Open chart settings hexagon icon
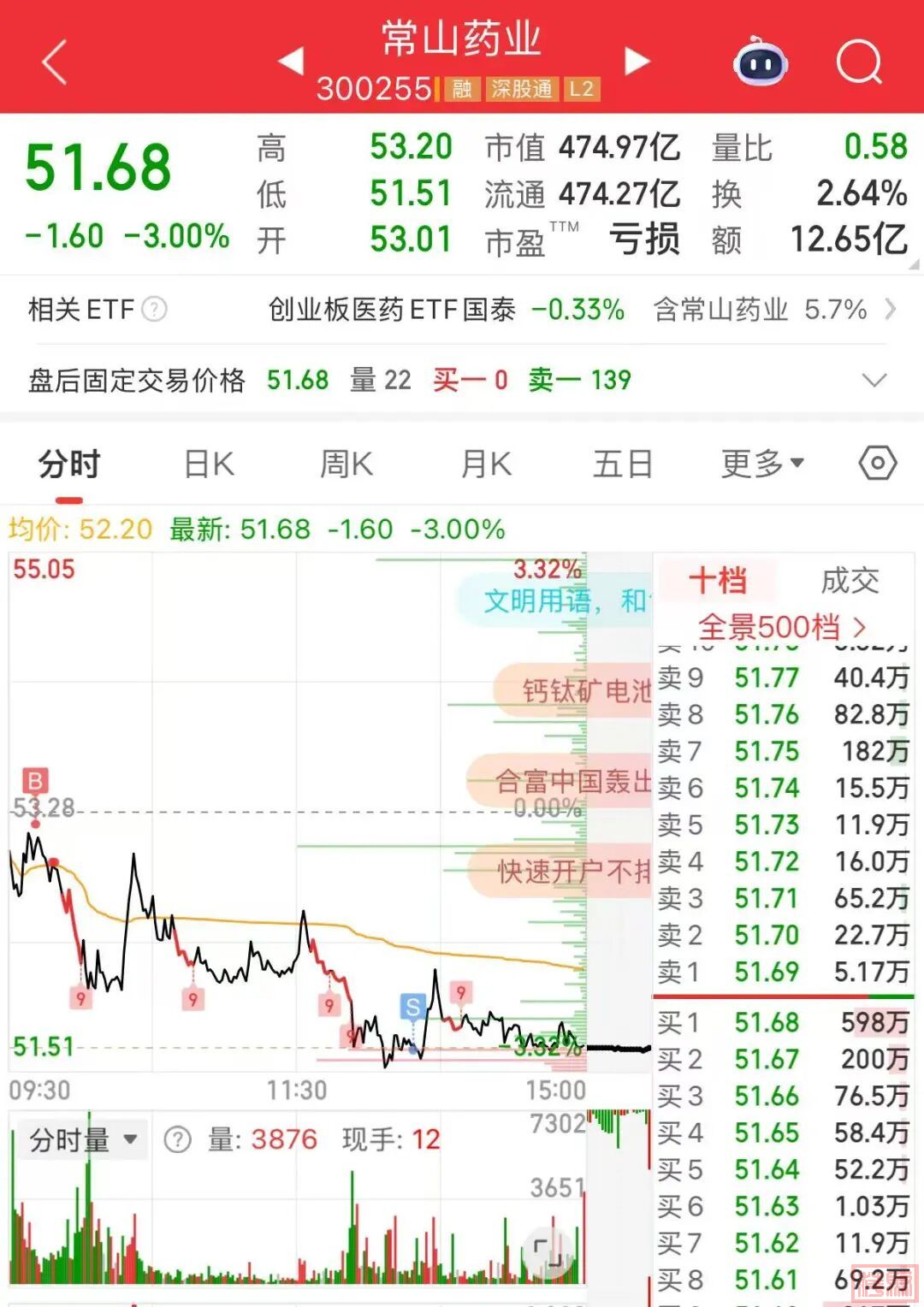Viewport: 924px width, 1307px height. pyautogui.click(x=877, y=464)
